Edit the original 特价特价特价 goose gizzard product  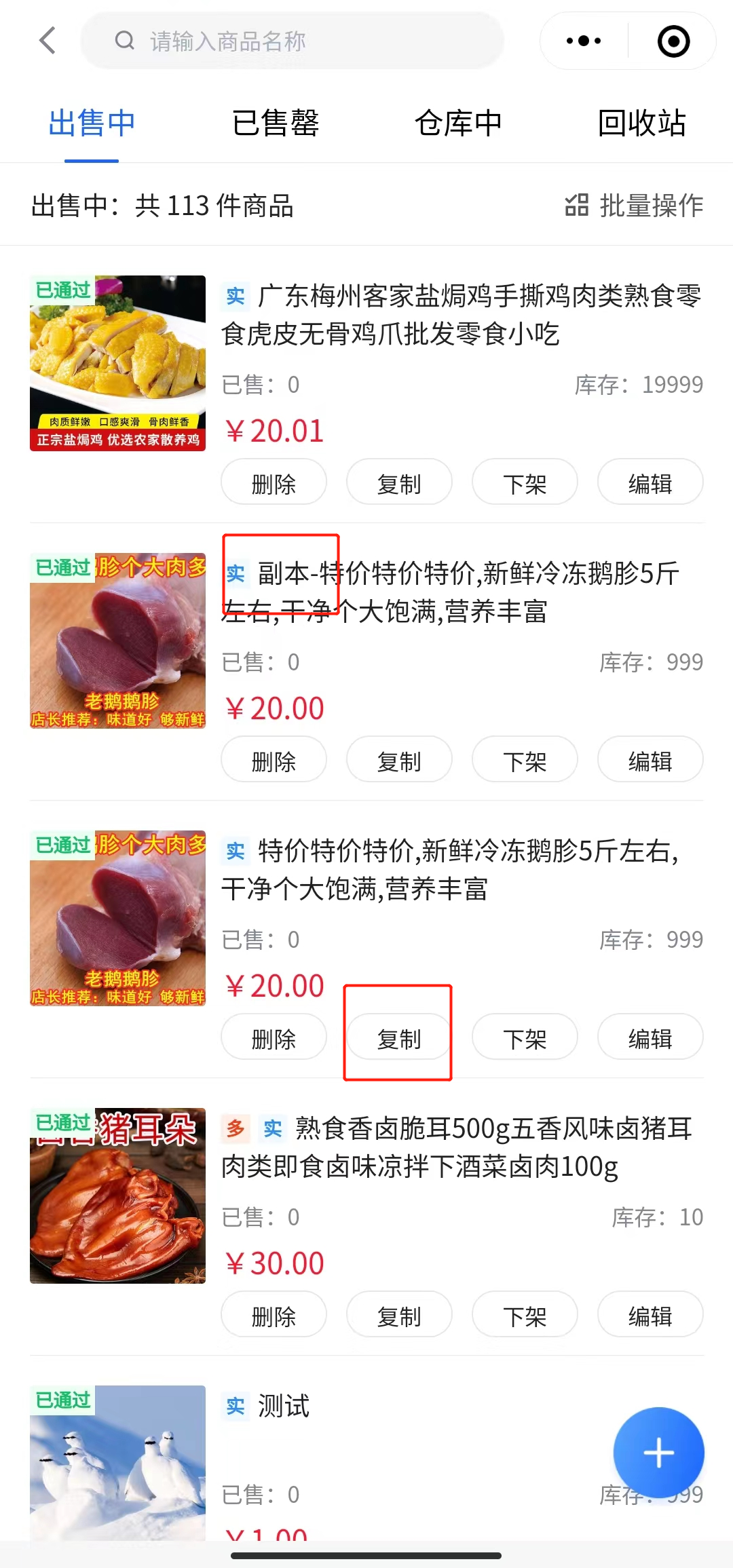pyautogui.click(x=650, y=1038)
